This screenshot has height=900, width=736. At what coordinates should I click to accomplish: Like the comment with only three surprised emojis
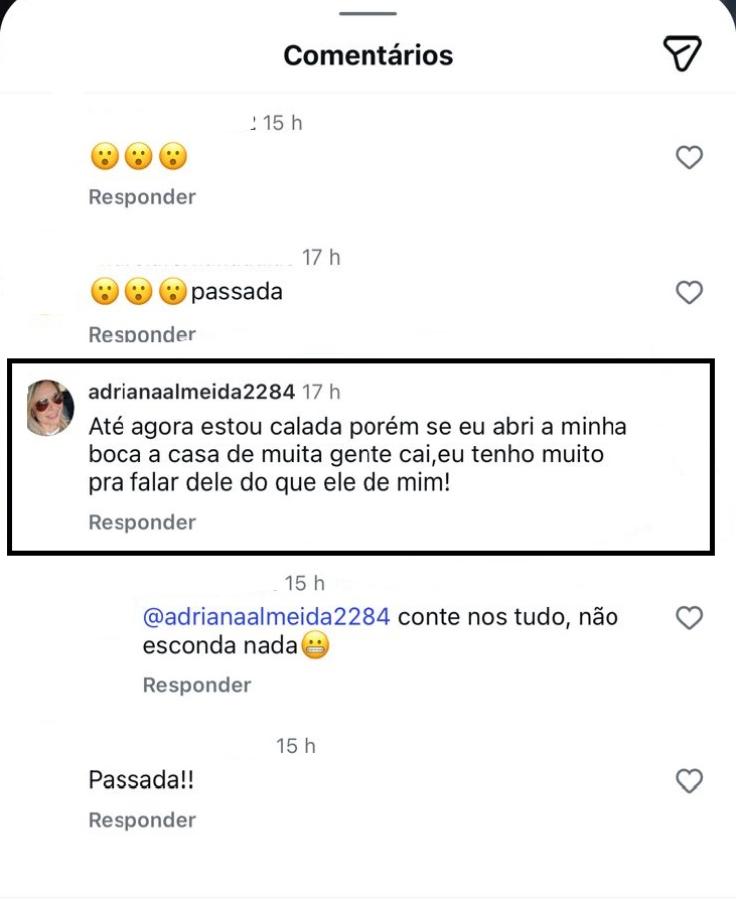coord(689,157)
